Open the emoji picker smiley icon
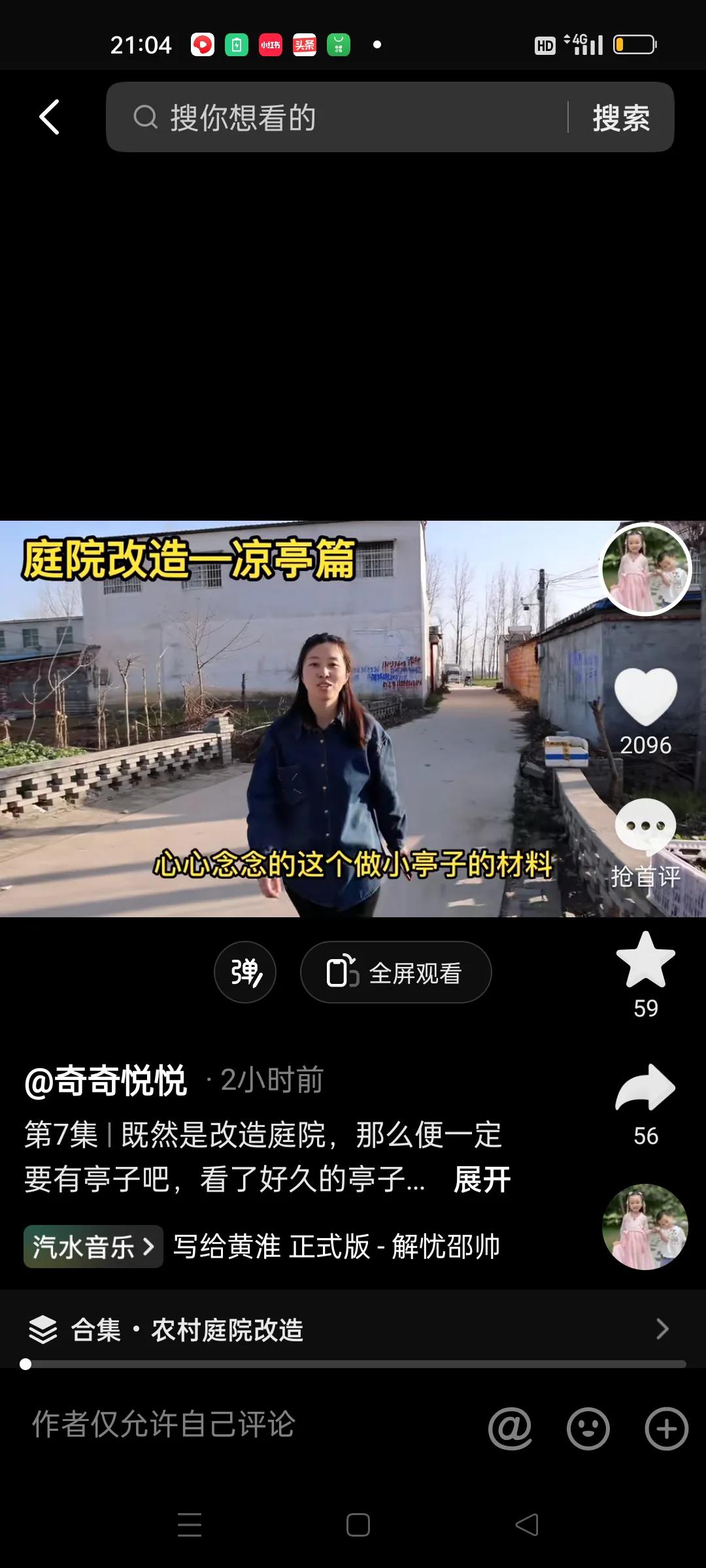 (x=588, y=1429)
